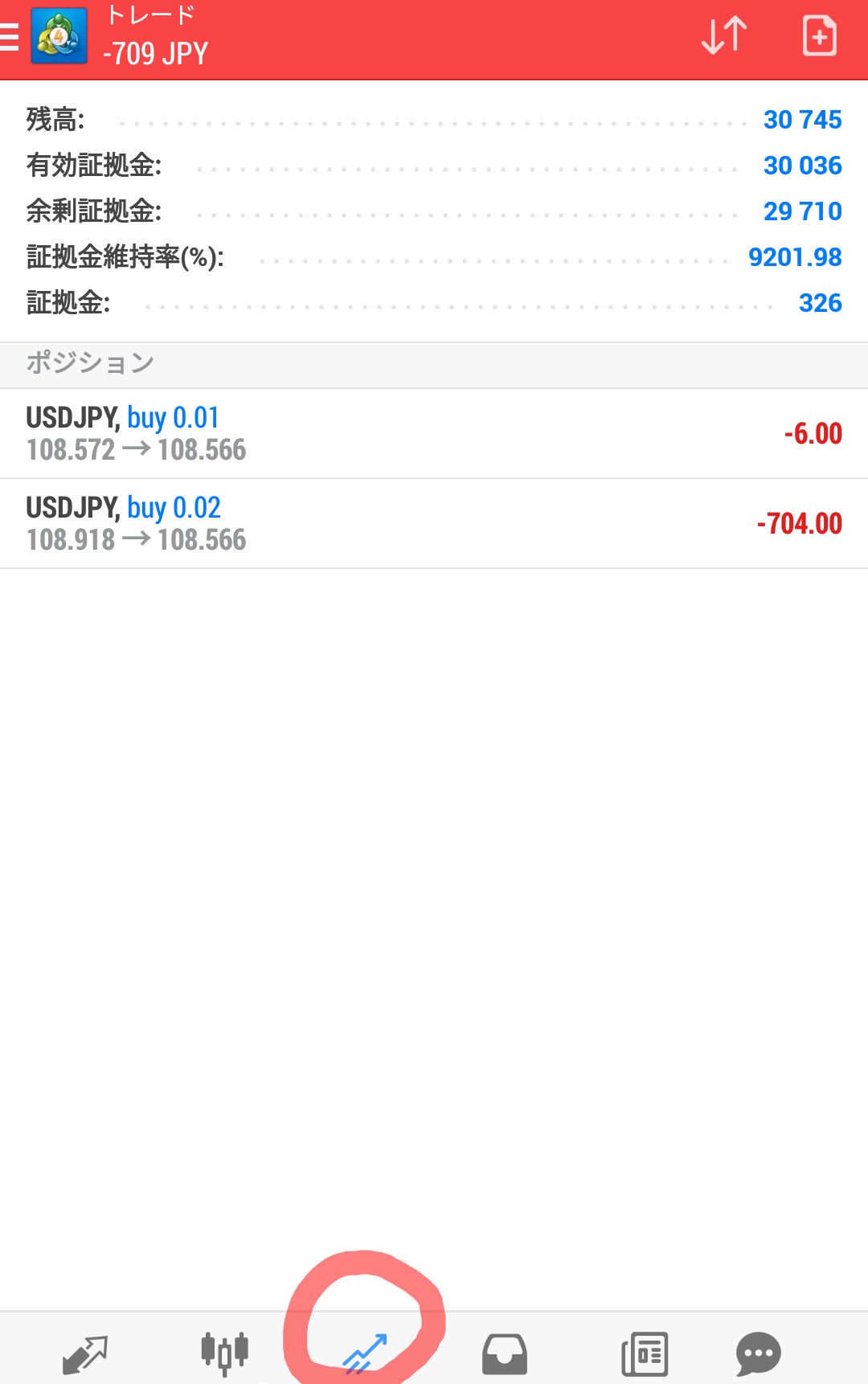This screenshot has height=1384, width=868.
Task: Select the Trade tab
Action: (x=365, y=1353)
